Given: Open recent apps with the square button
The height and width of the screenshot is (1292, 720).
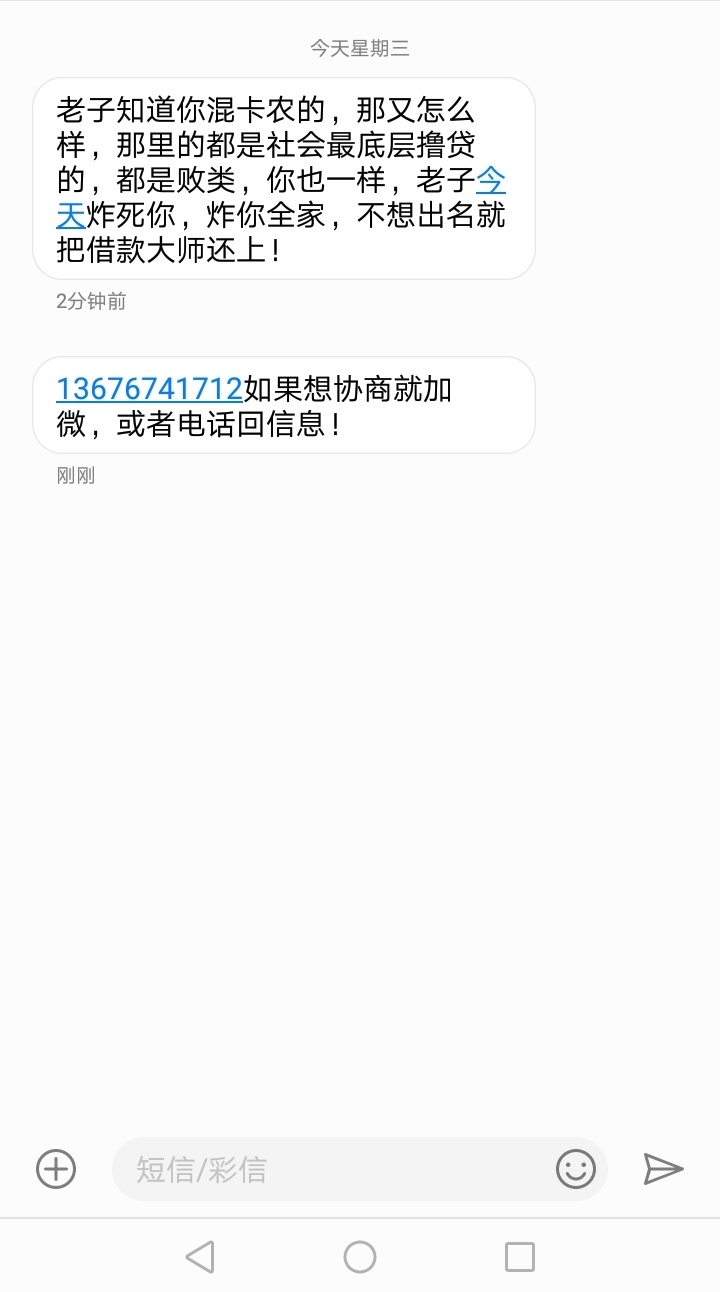Looking at the screenshot, I should coord(519,1256).
